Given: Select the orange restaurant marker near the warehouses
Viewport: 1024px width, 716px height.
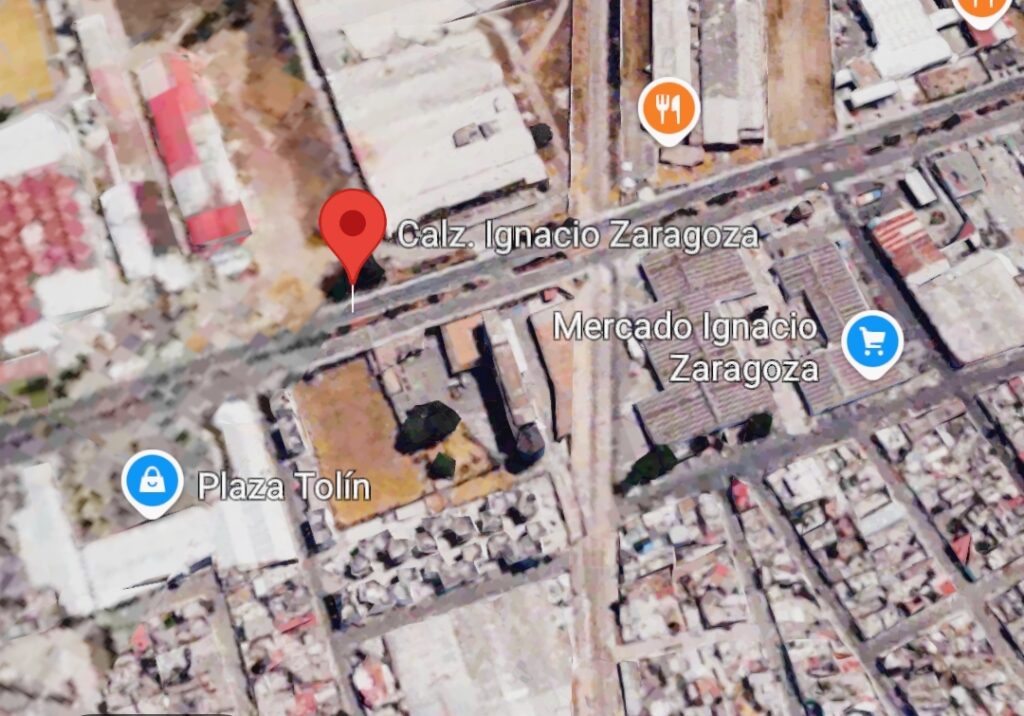Looking at the screenshot, I should pyautogui.click(x=669, y=108).
